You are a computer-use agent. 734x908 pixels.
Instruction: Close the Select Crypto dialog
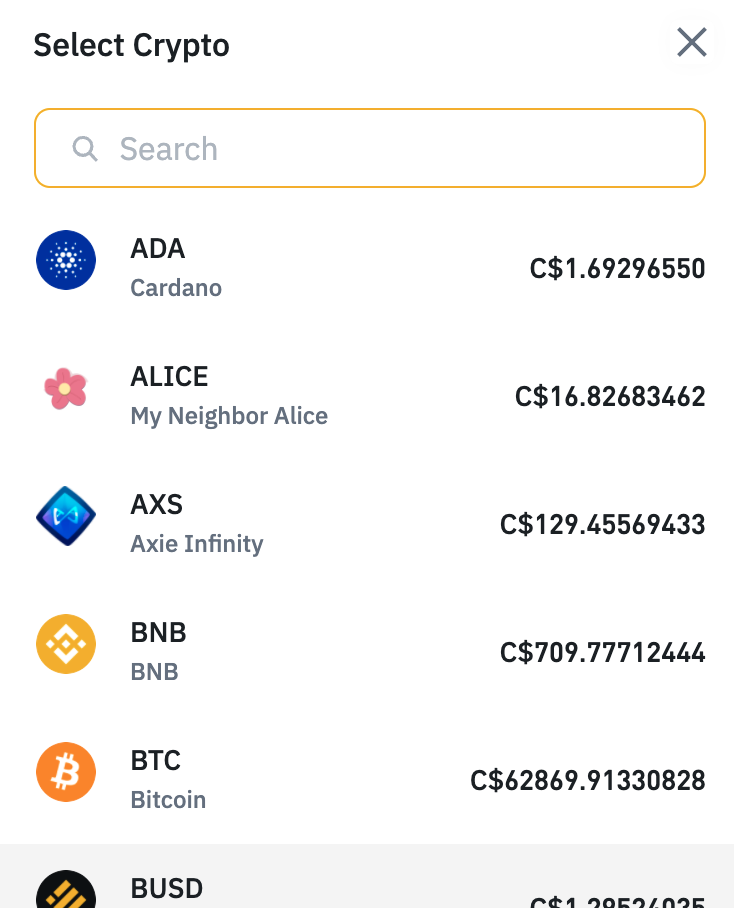click(x=691, y=43)
